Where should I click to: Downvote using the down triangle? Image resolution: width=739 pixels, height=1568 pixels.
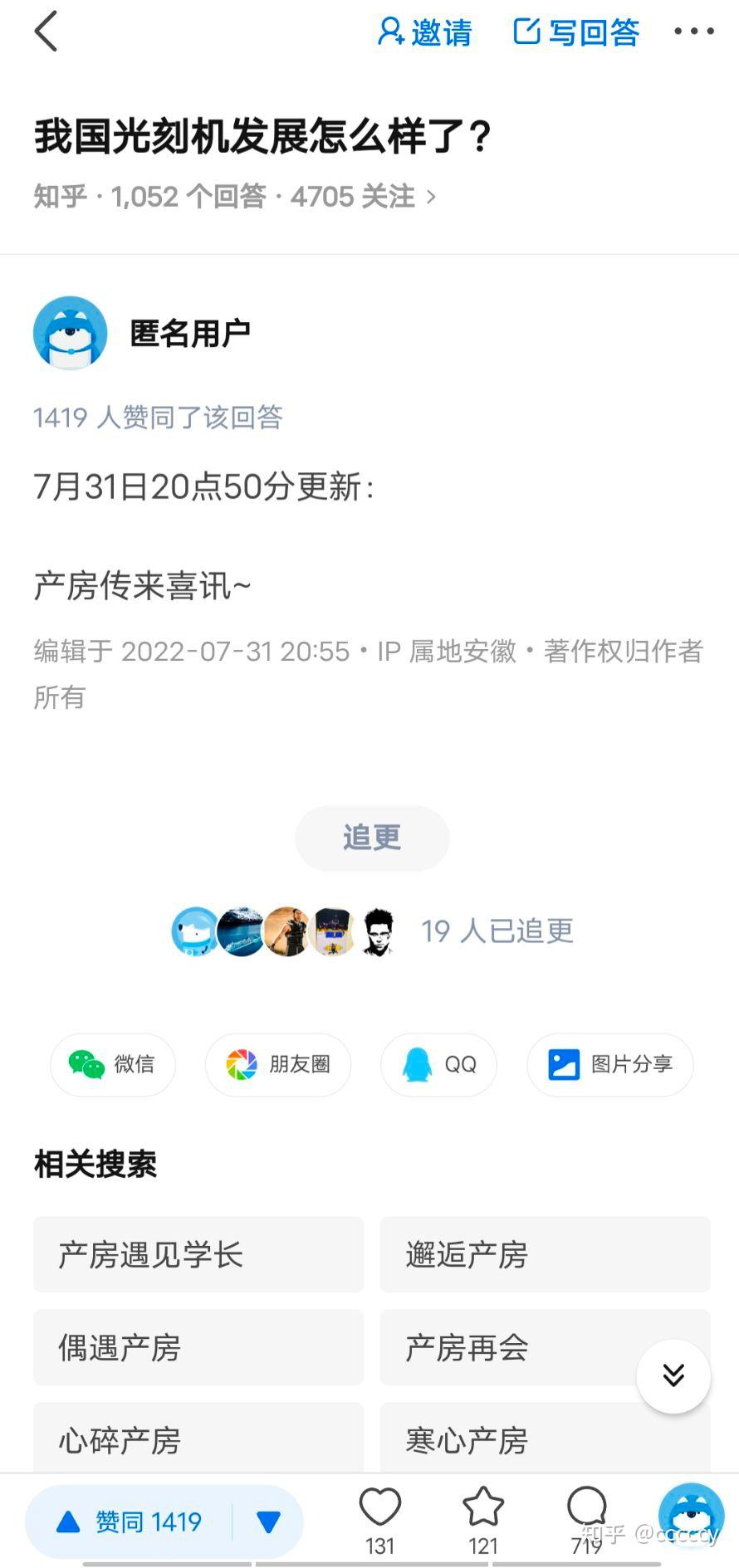point(268,1522)
